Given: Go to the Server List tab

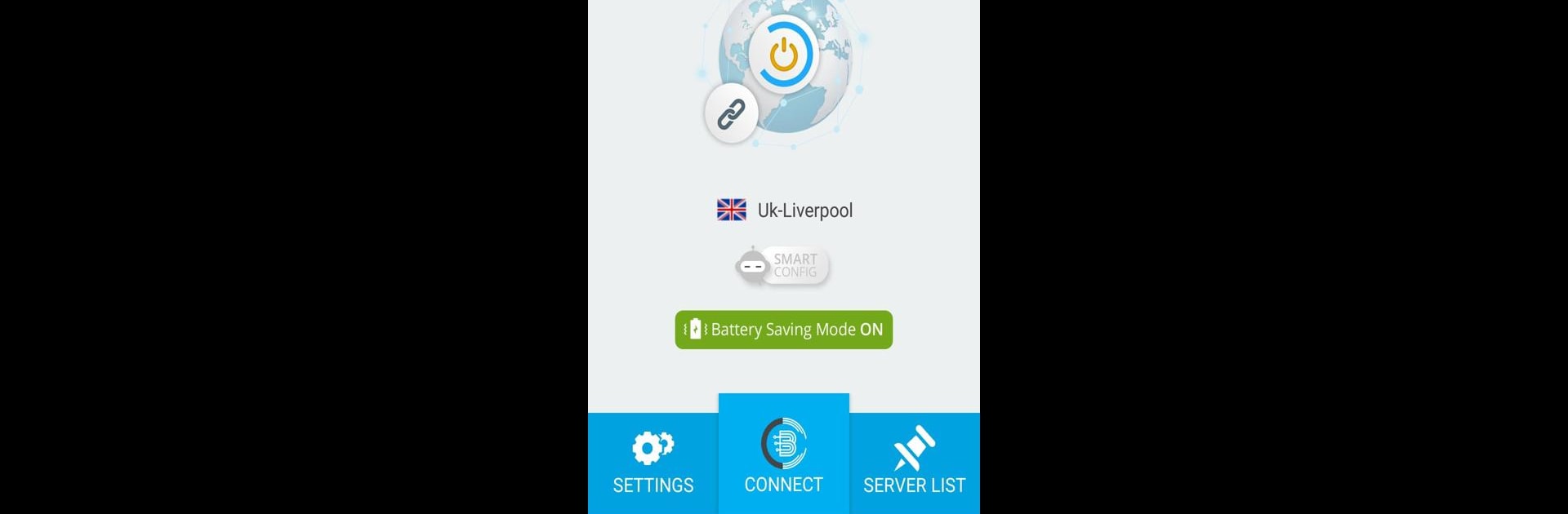Looking at the screenshot, I should click(914, 463).
